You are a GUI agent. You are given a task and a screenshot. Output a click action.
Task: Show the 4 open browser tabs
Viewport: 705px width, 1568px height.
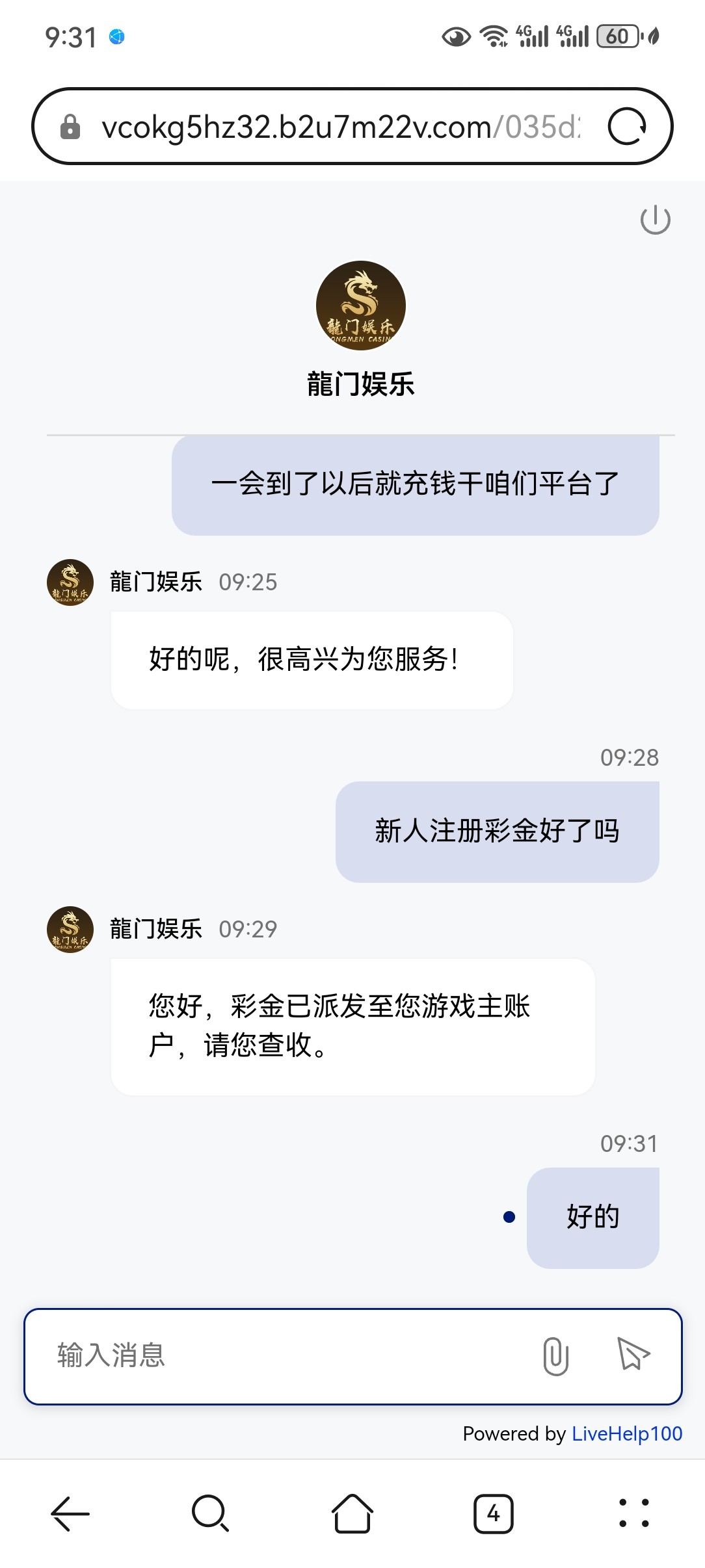click(x=493, y=1513)
